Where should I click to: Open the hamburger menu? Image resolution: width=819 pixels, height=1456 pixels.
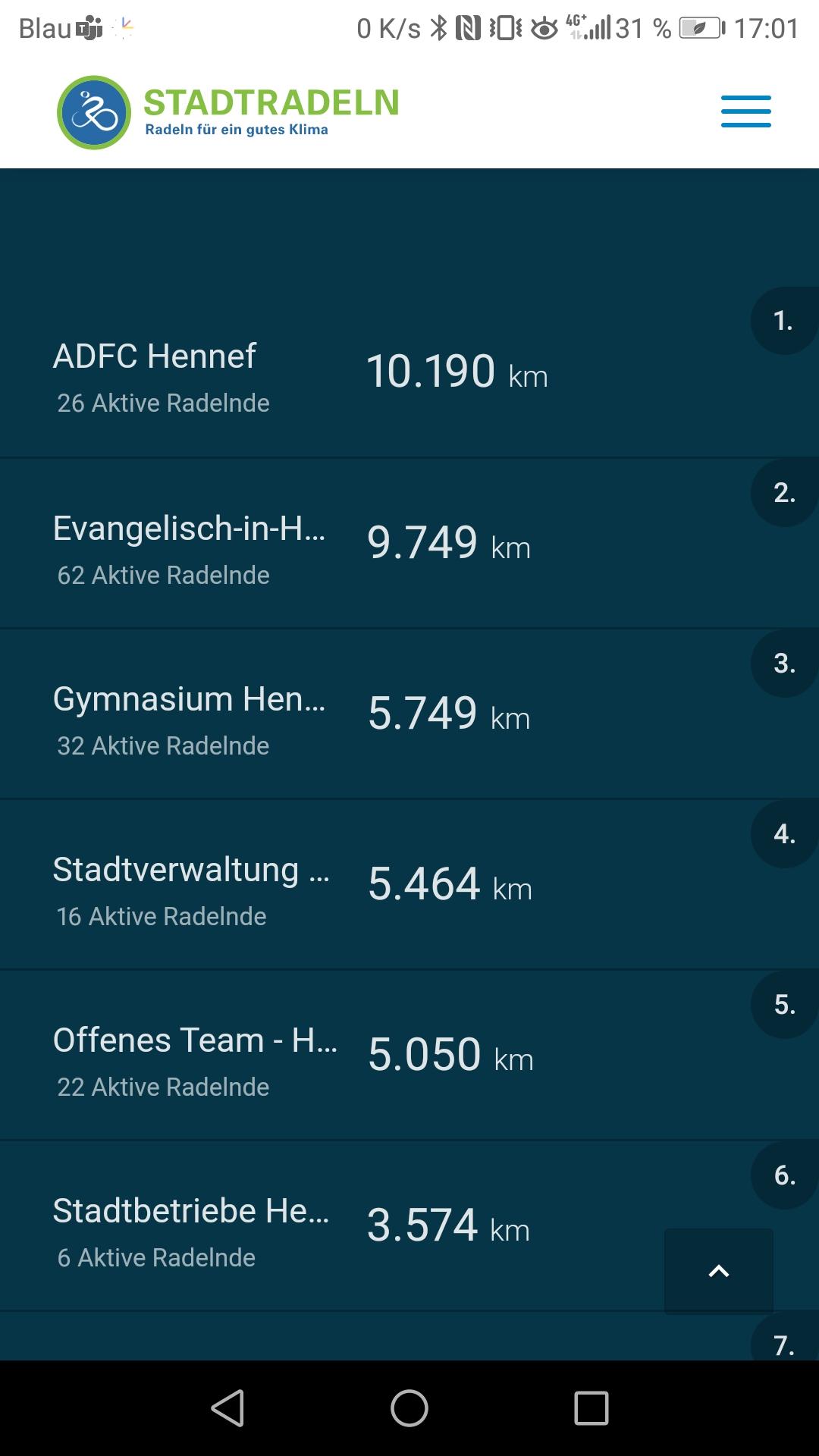point(745,111)
